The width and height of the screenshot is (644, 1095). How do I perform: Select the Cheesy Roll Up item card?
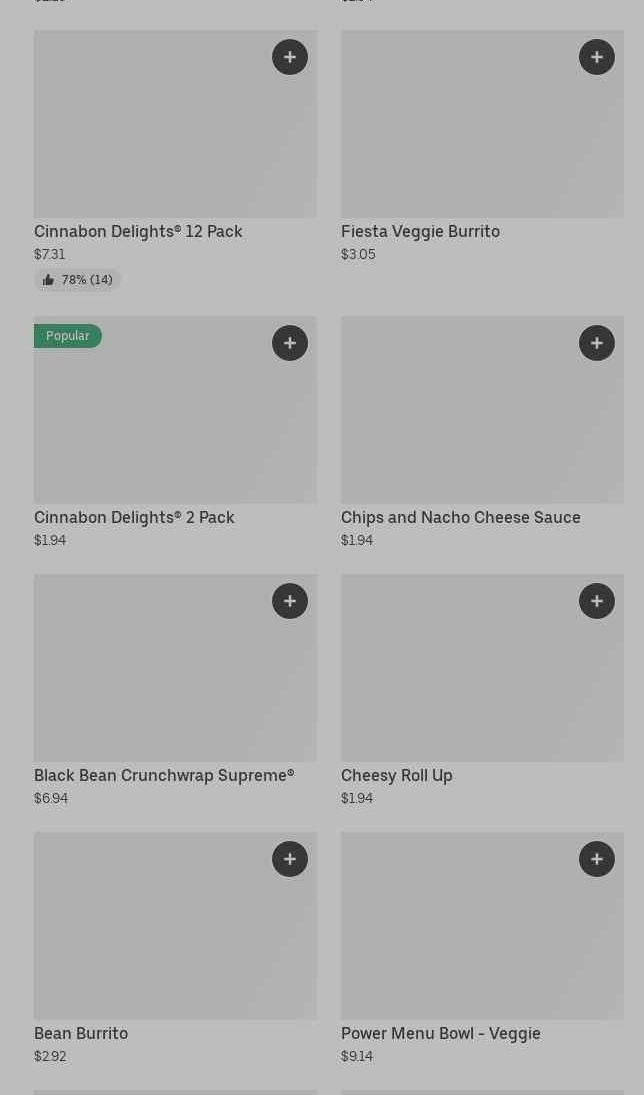pyautogui.click(x=482, y=691)
